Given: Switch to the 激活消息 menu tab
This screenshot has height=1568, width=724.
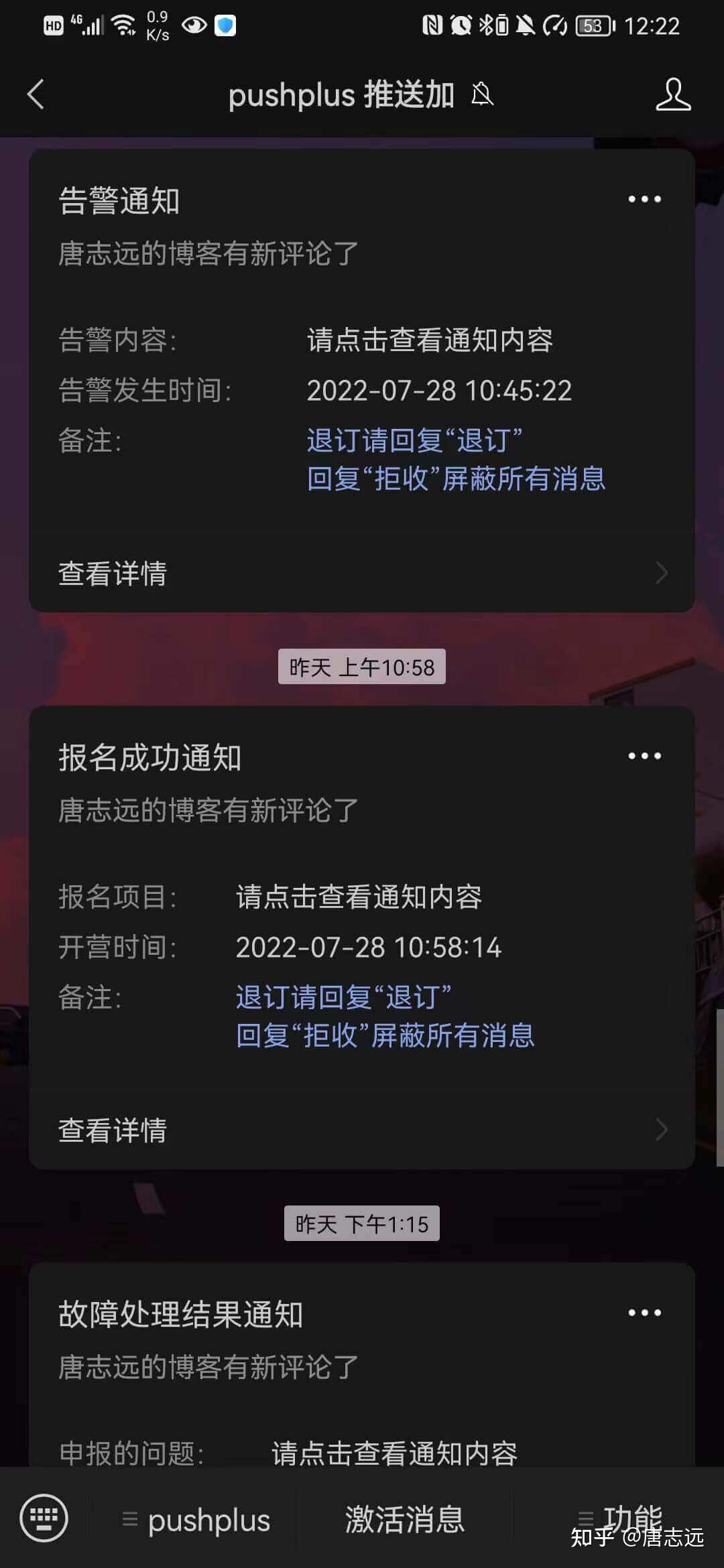Looking at the screenshot, I should [x=404, y=1516].
